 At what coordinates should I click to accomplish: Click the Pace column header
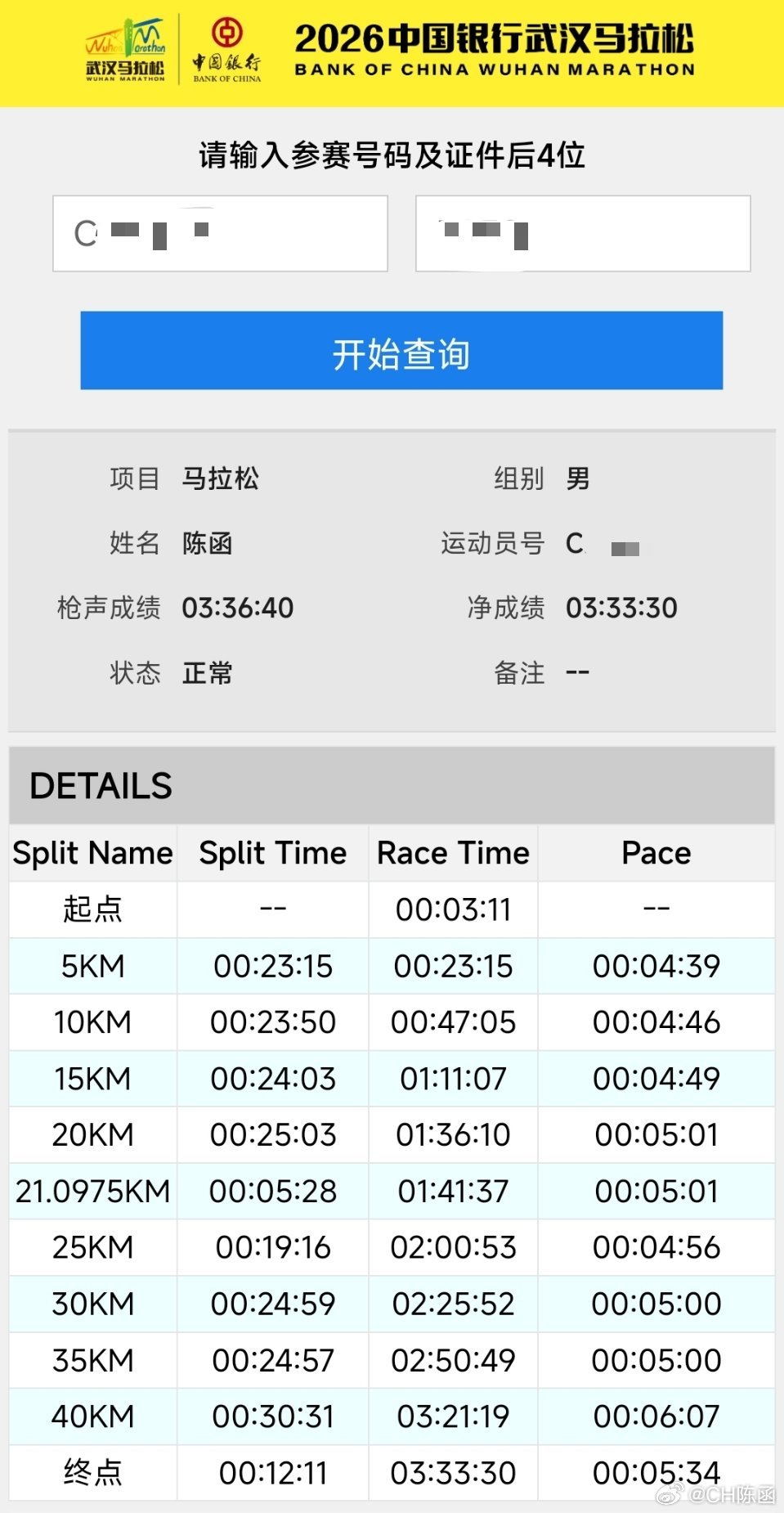(656, 852)
